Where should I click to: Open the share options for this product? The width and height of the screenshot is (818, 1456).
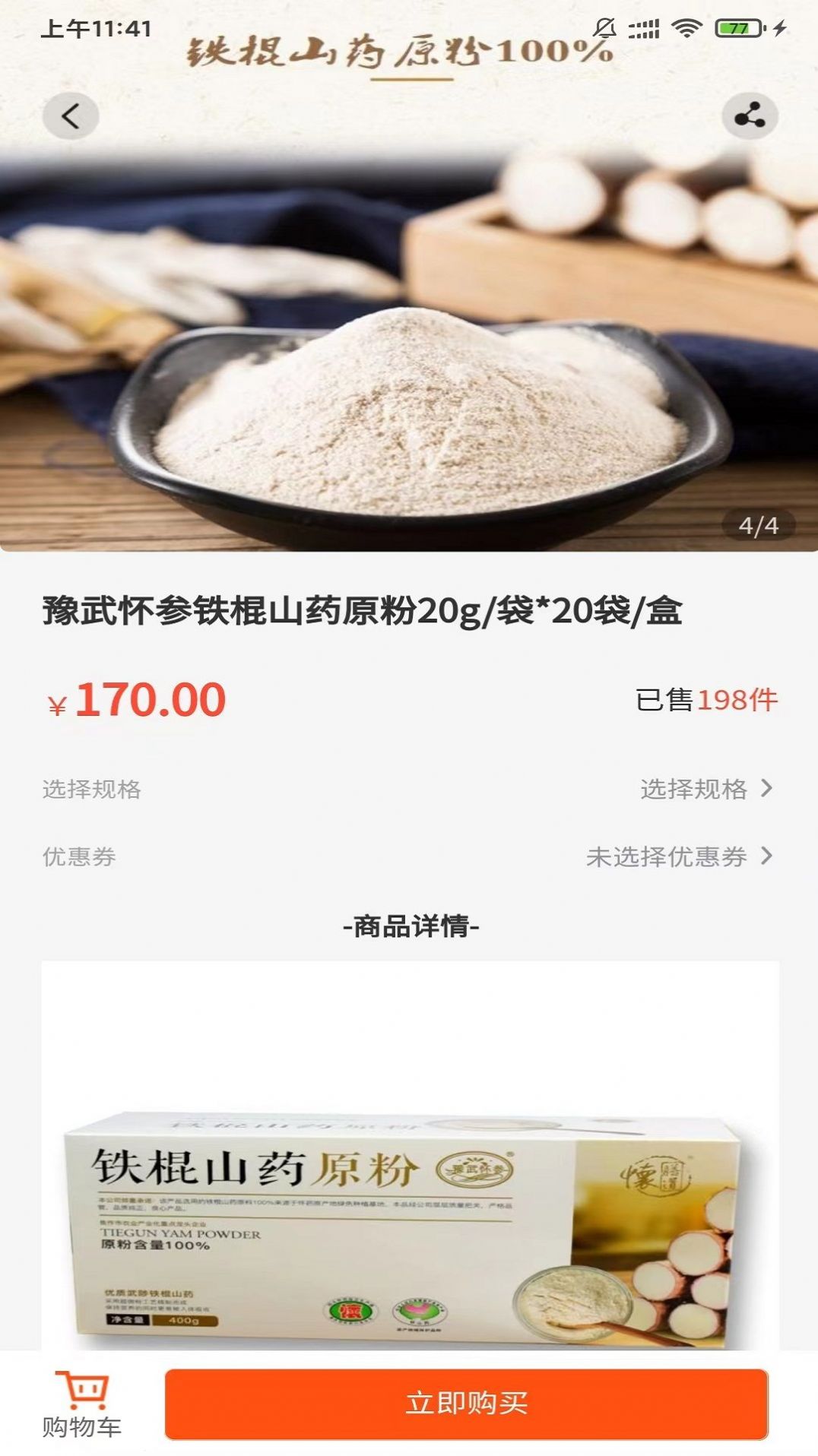[750, 117]
